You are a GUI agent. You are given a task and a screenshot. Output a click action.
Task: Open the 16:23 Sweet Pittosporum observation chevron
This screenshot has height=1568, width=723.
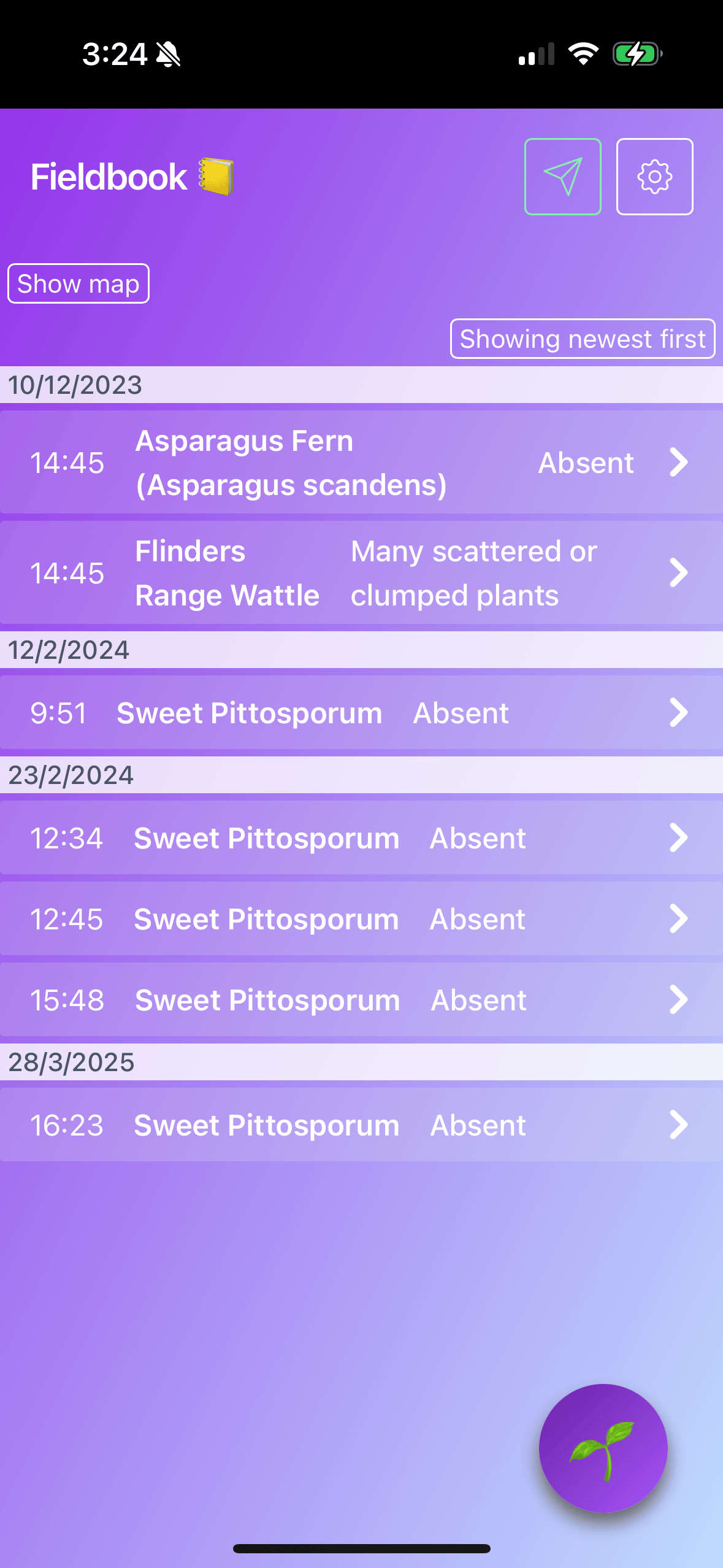click(678, 1124)
